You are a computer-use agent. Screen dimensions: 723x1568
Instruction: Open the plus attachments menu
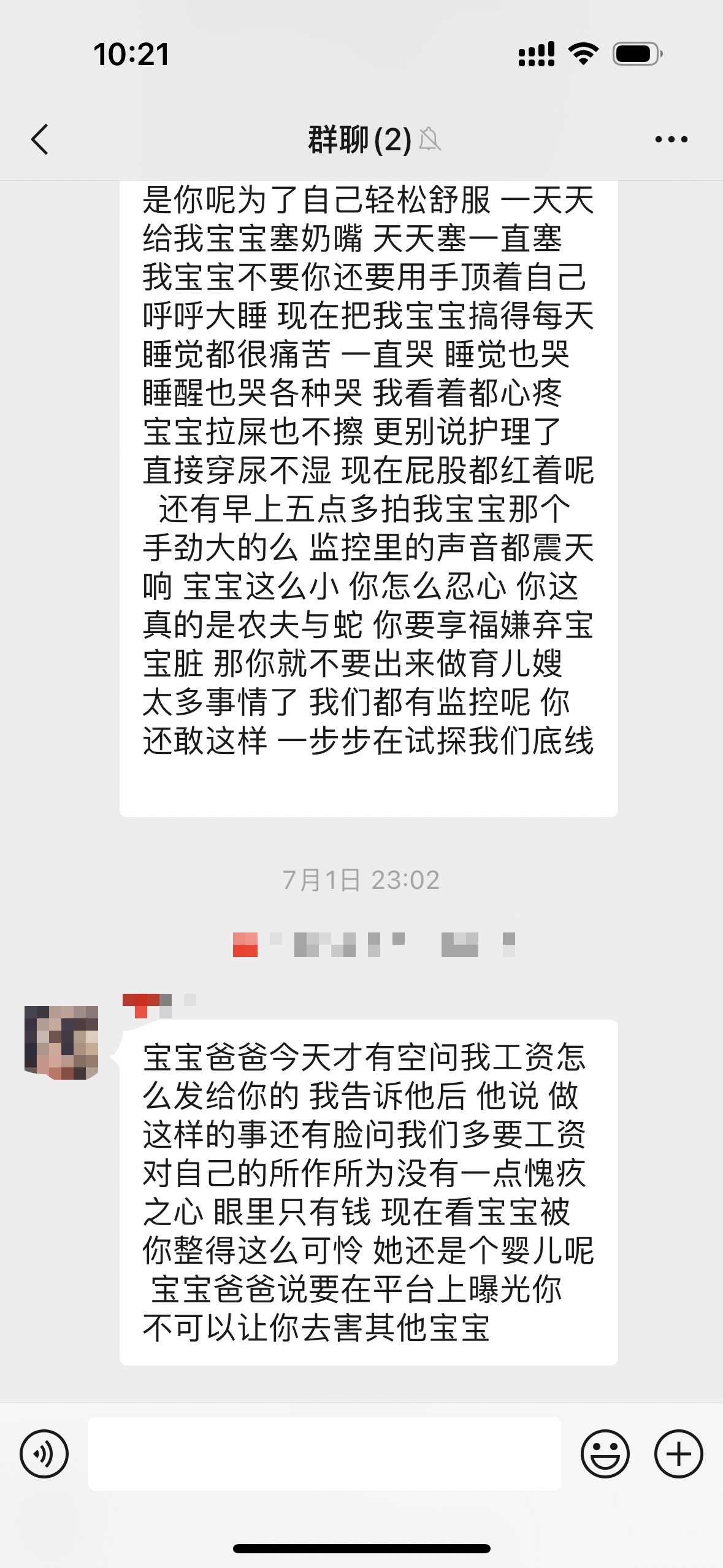click(x=678, y=1453)
